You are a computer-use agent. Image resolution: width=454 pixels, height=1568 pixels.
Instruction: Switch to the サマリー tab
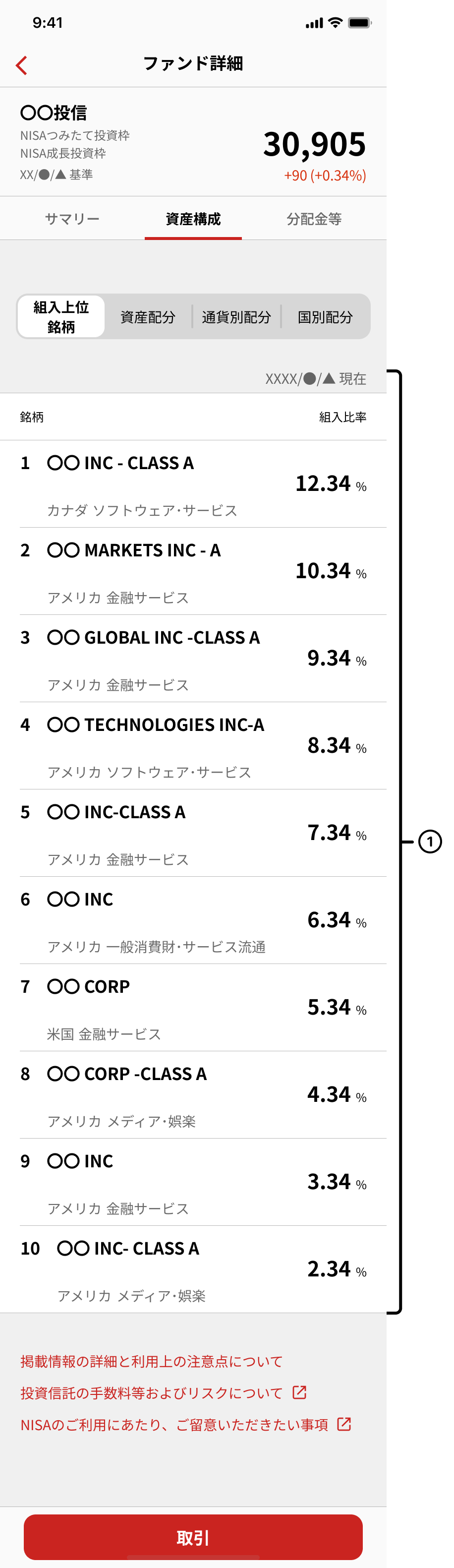(72, 219)
